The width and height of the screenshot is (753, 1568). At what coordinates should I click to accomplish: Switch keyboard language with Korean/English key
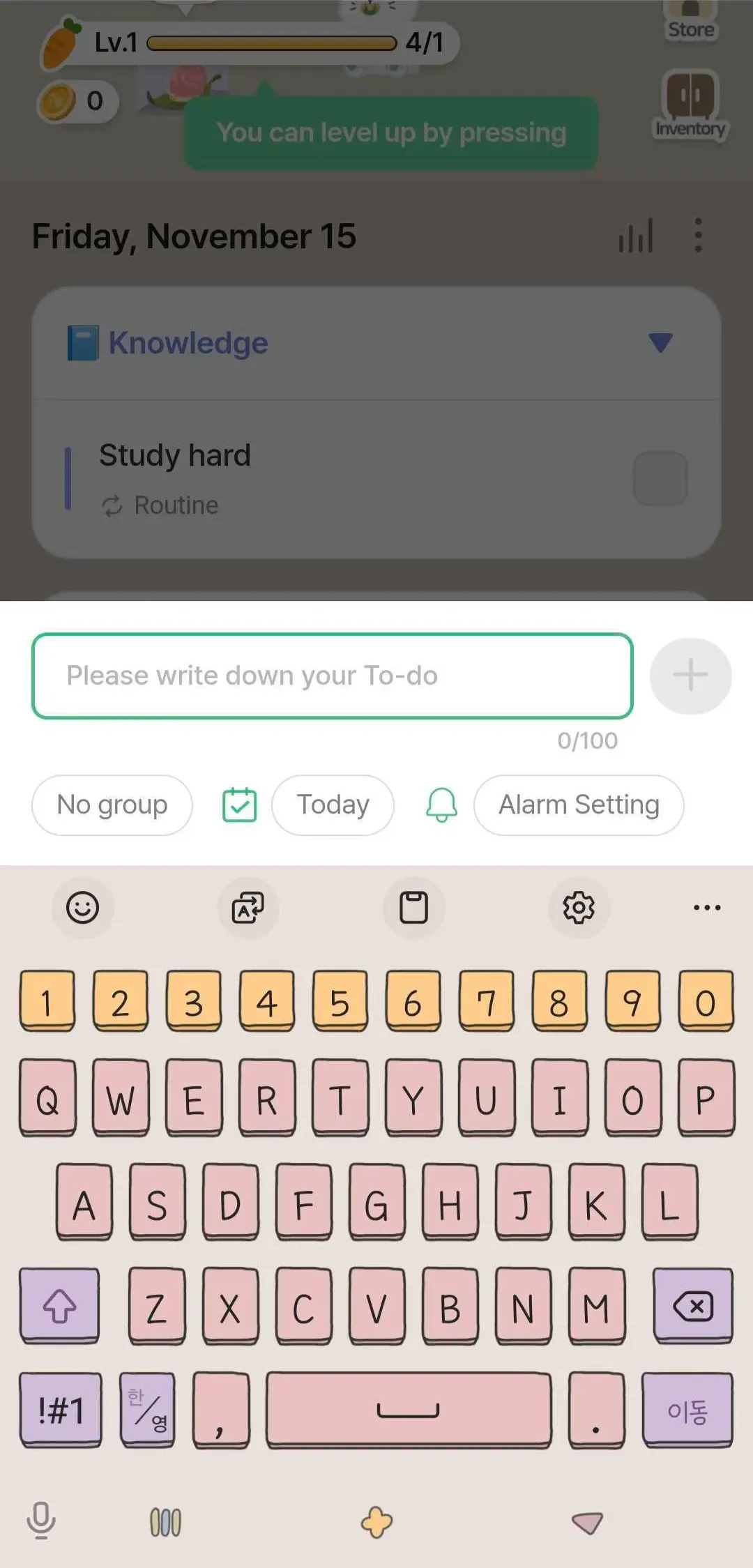click(x=147, y=1409)
